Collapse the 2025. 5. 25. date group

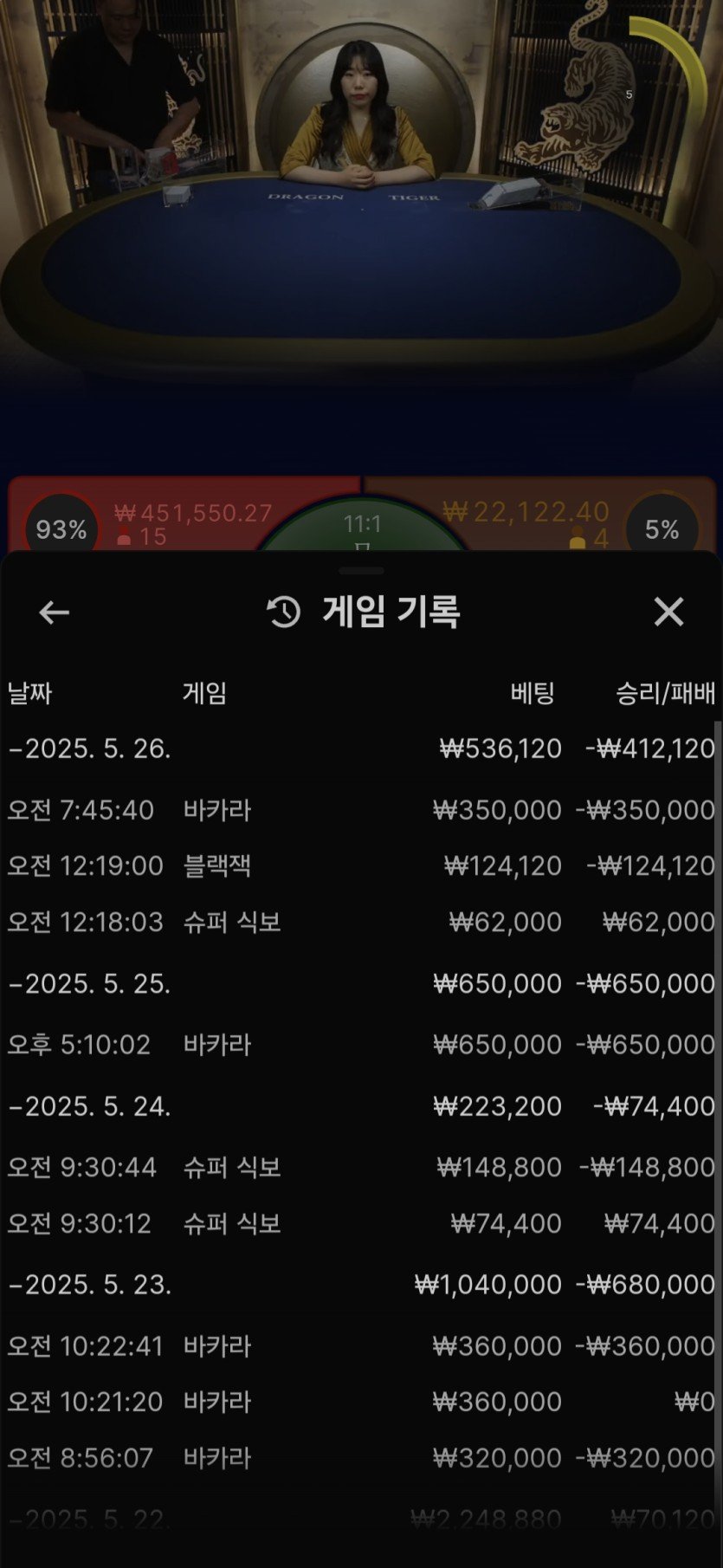click(90, 983)
